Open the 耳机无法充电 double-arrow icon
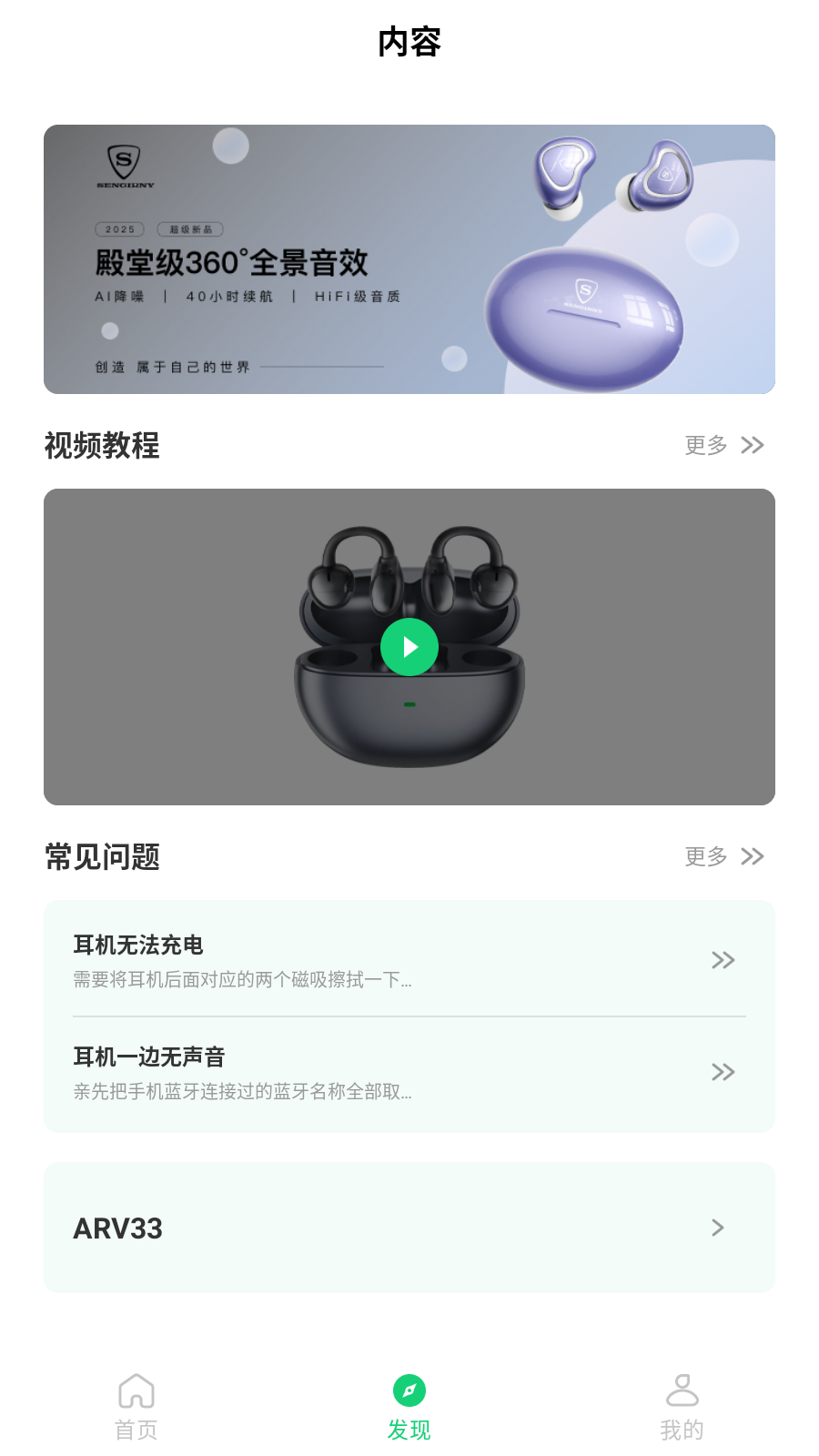Image resolution: width=819 pixels, height=1456 pixels. pos(723,960)
